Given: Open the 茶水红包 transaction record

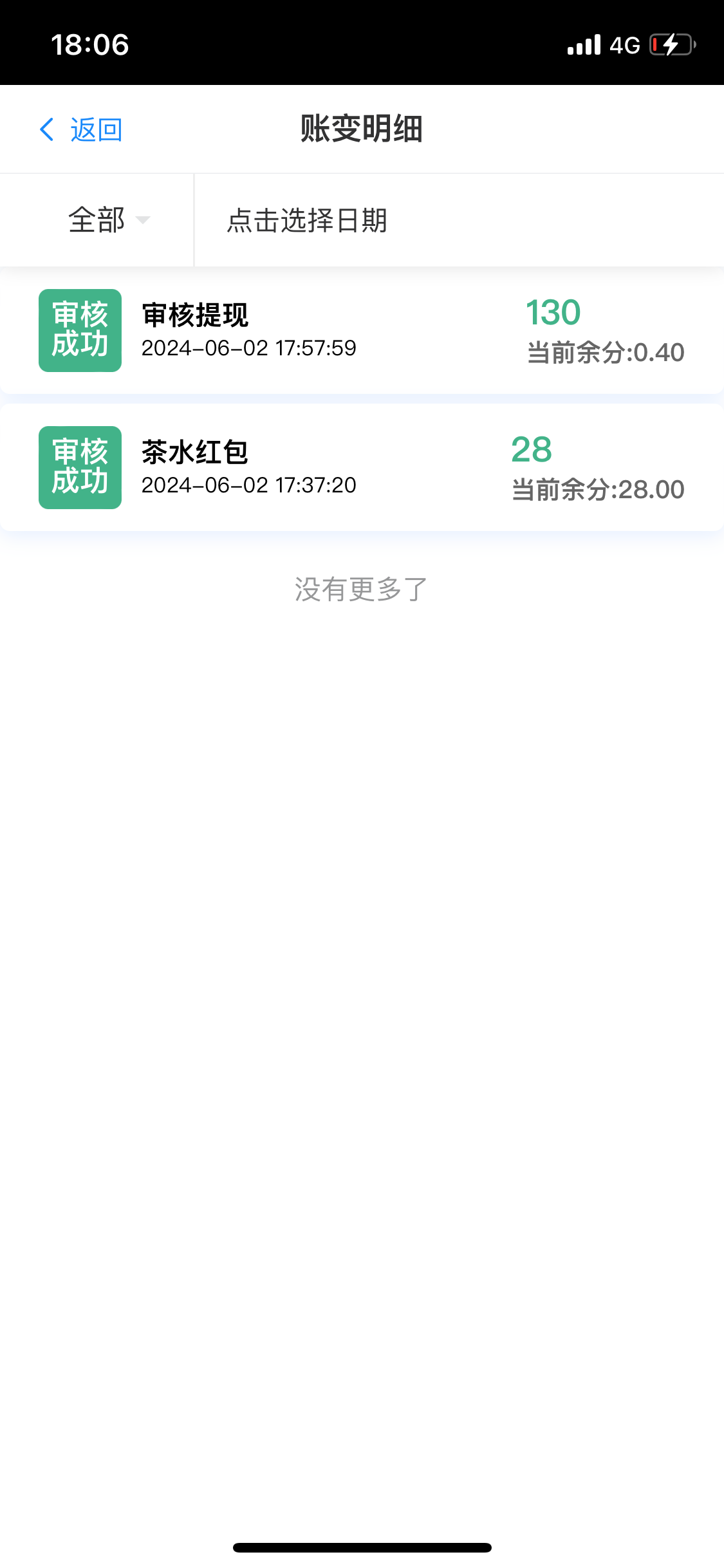Looking at the screenshot, I should point(362,468).
